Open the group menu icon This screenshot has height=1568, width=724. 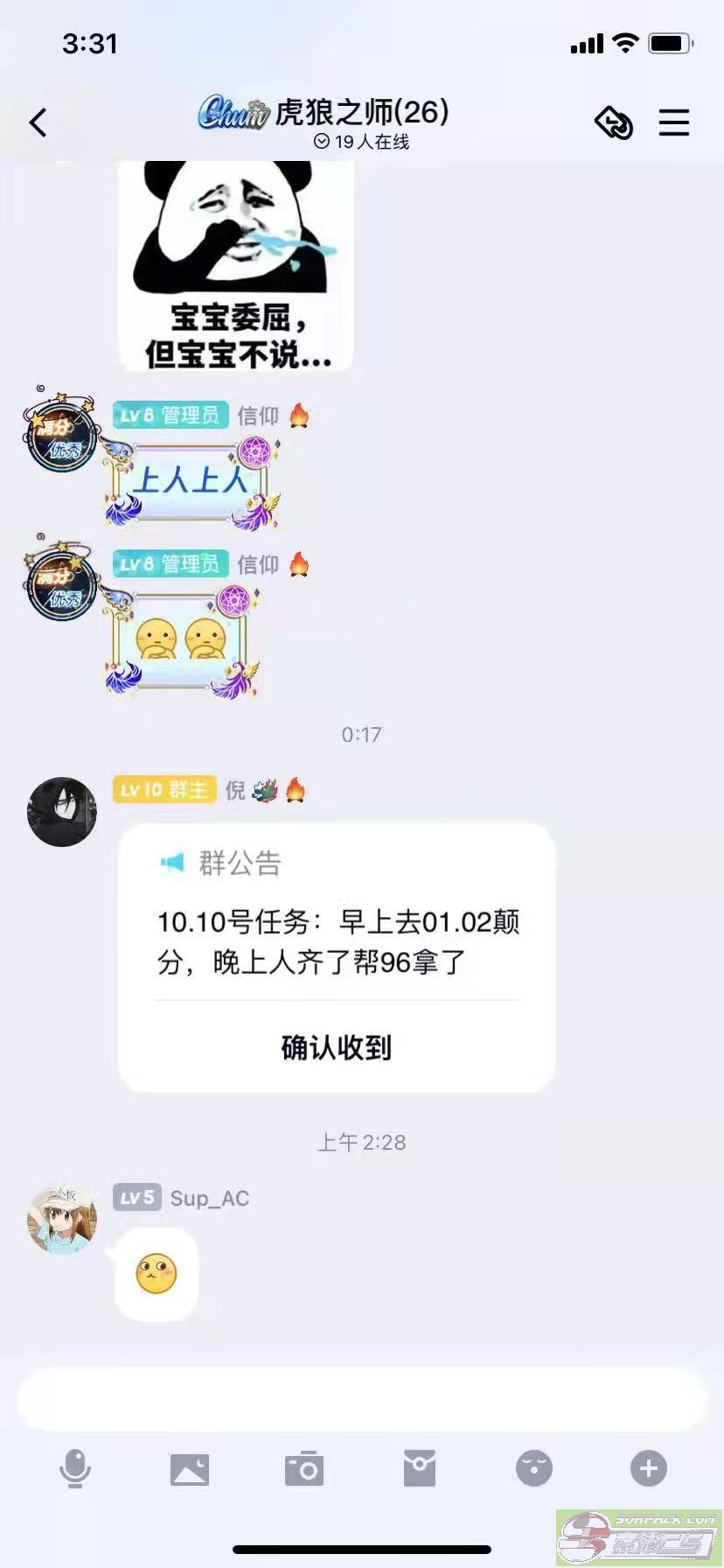[x=673, y=122]
